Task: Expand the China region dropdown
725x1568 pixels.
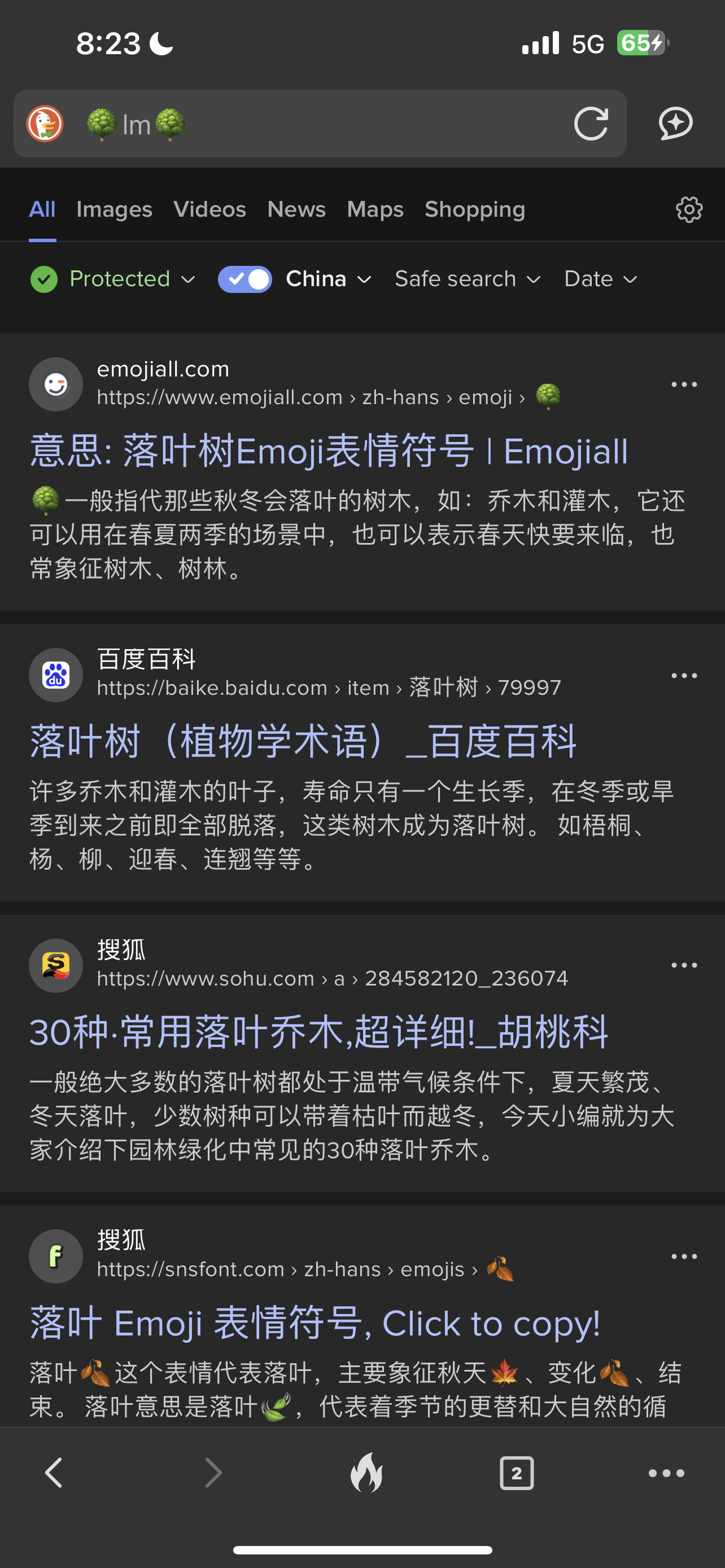Action: click(x=329, y=279)
